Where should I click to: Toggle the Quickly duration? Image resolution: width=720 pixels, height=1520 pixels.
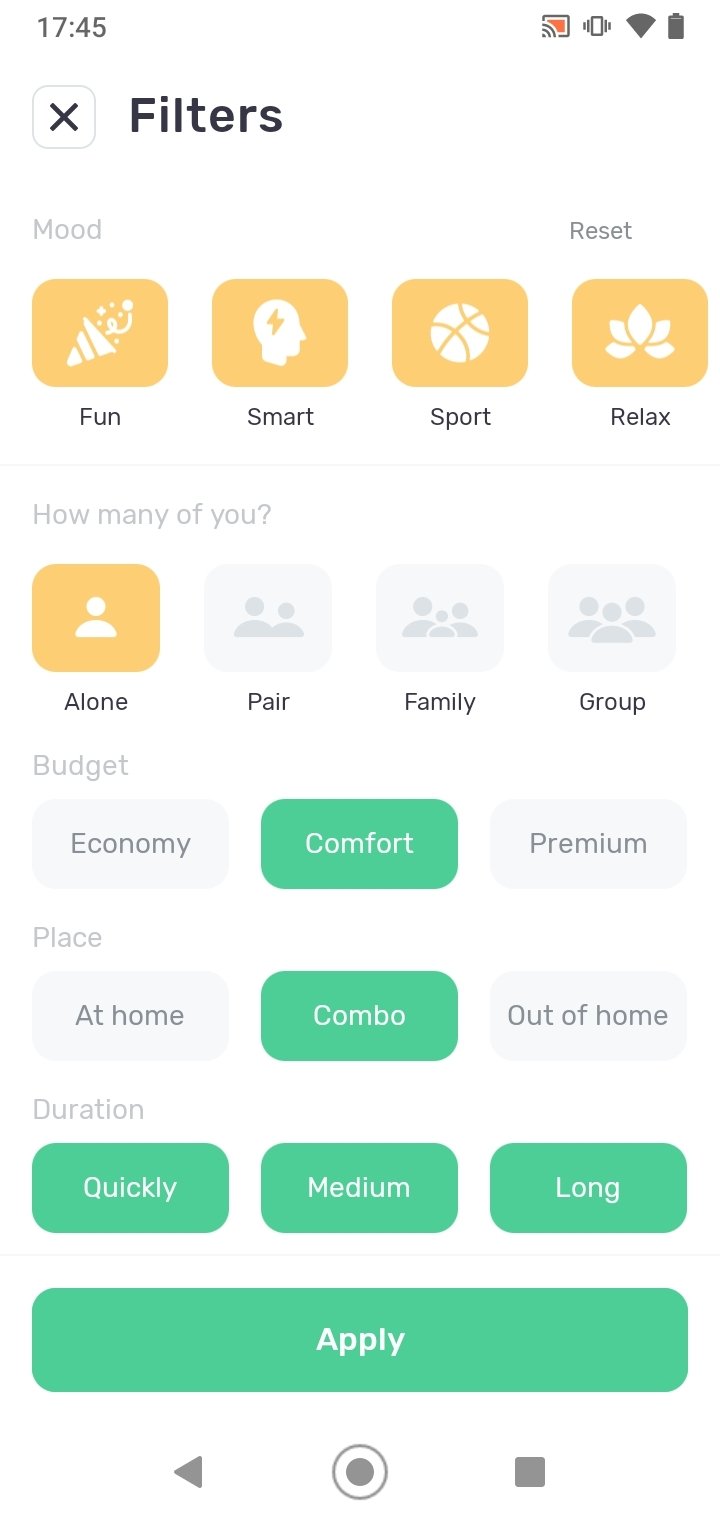(x=130, y=1188)
